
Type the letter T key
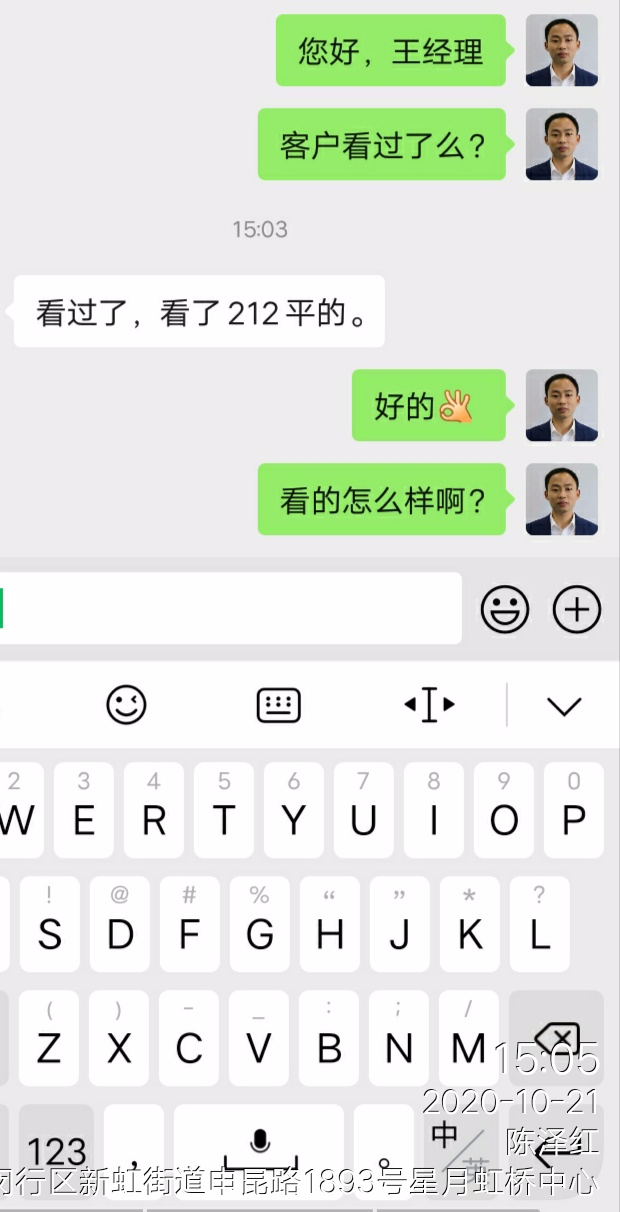(224, 809)
